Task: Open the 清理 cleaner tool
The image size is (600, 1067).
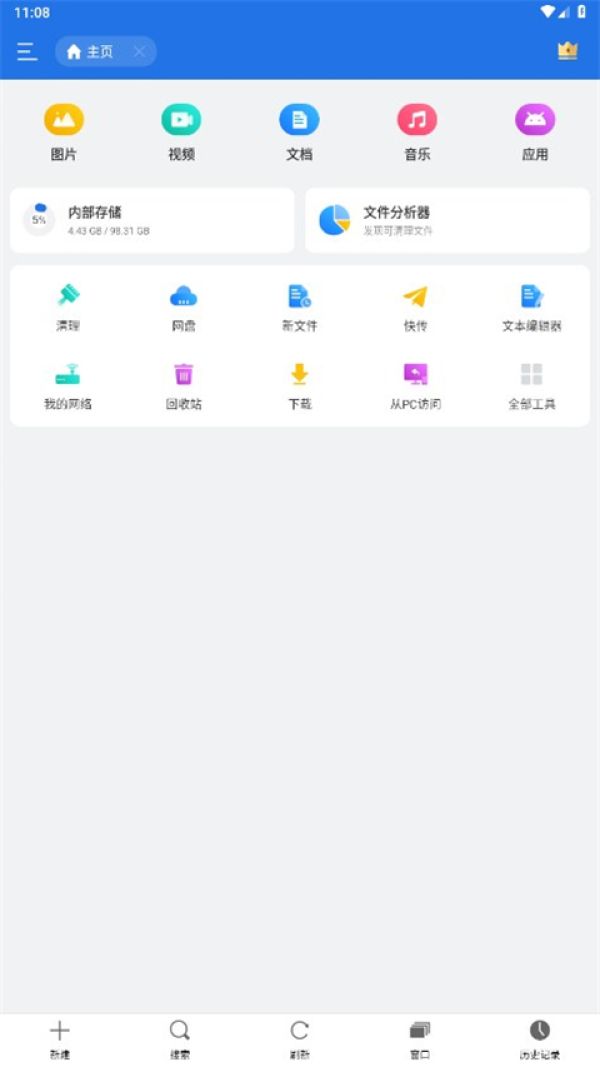Action: [68, 306]
